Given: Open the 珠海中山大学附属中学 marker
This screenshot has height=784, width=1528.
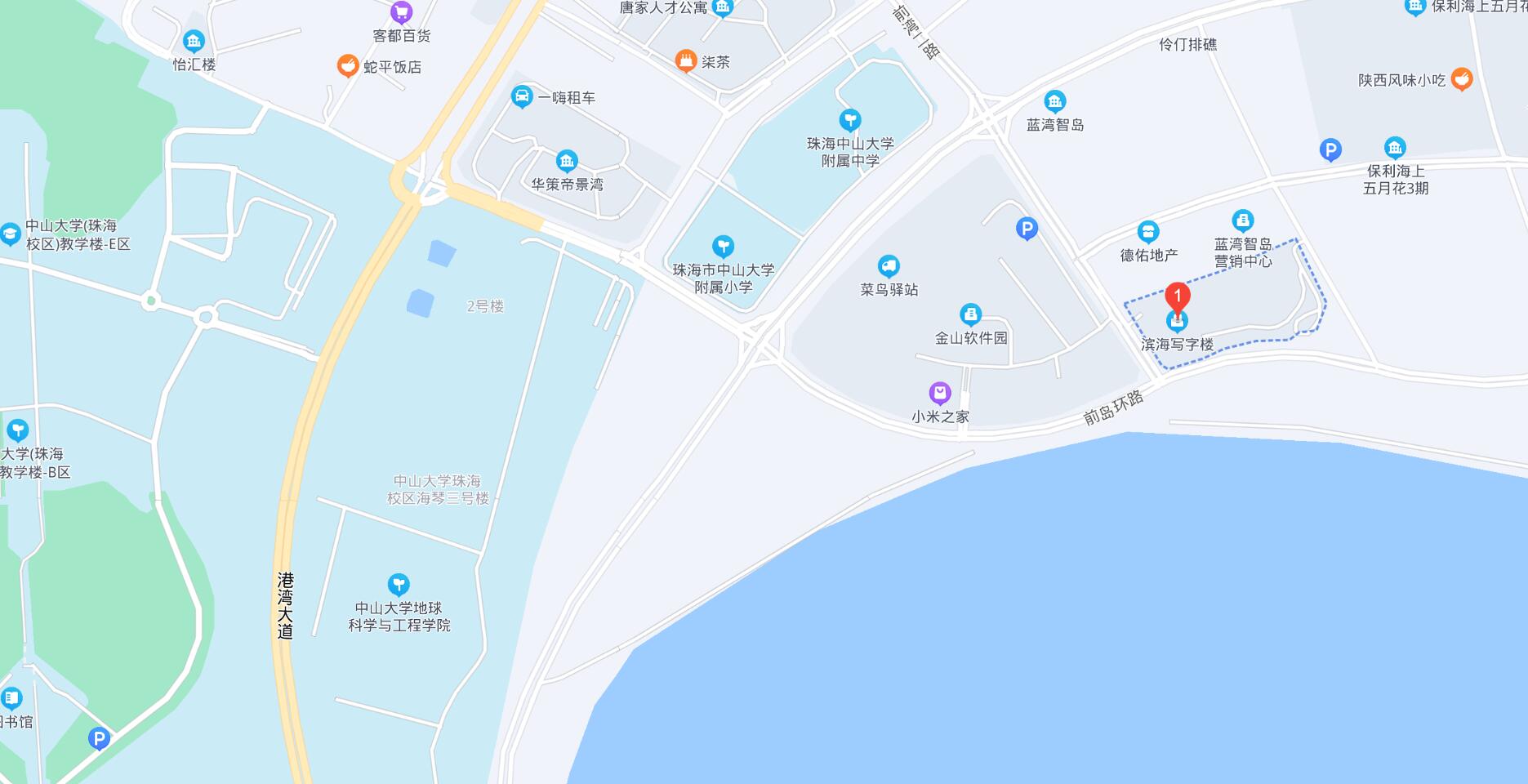Looking at the screenshot, I should click(849, 121).
